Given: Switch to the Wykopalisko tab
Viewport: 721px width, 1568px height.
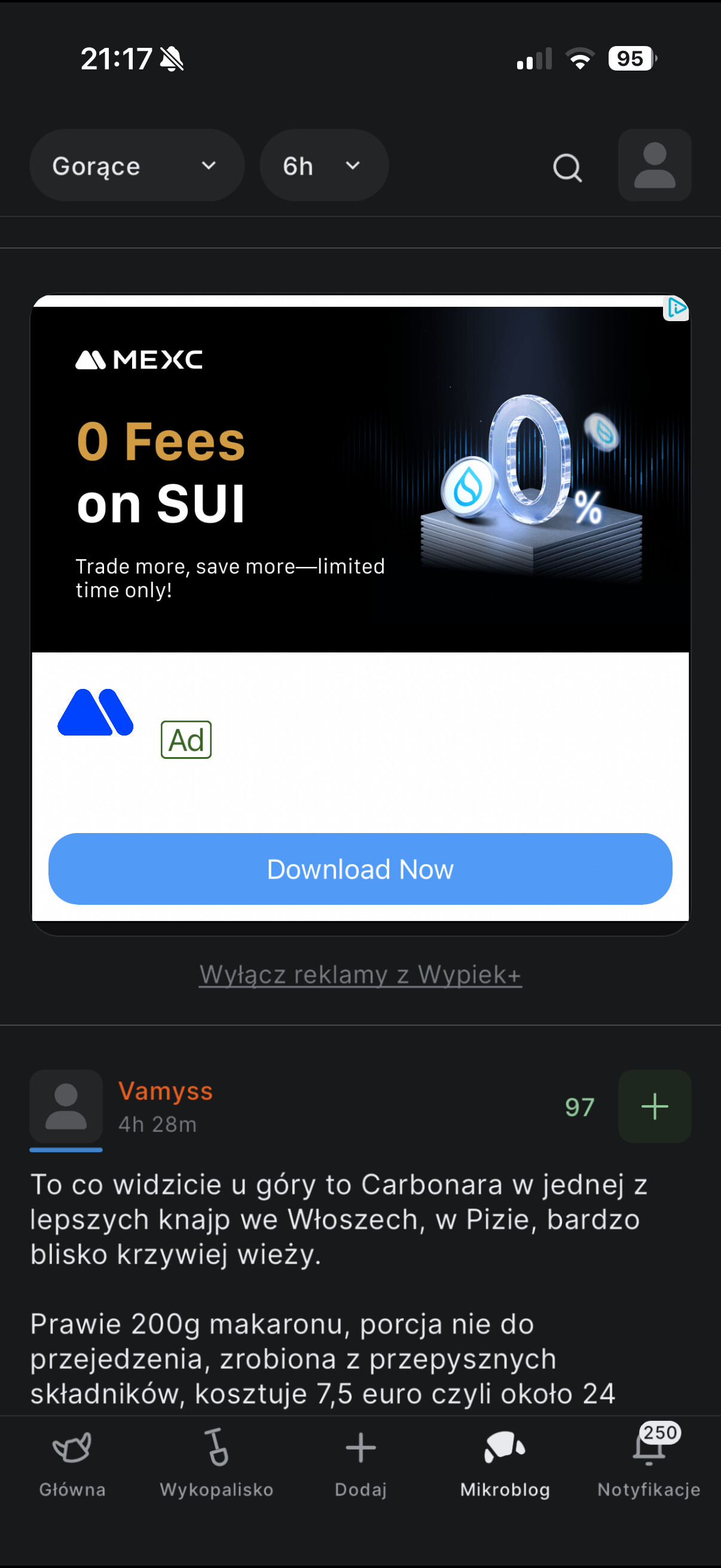Looking at the screenshot, I should (216, 1461).
